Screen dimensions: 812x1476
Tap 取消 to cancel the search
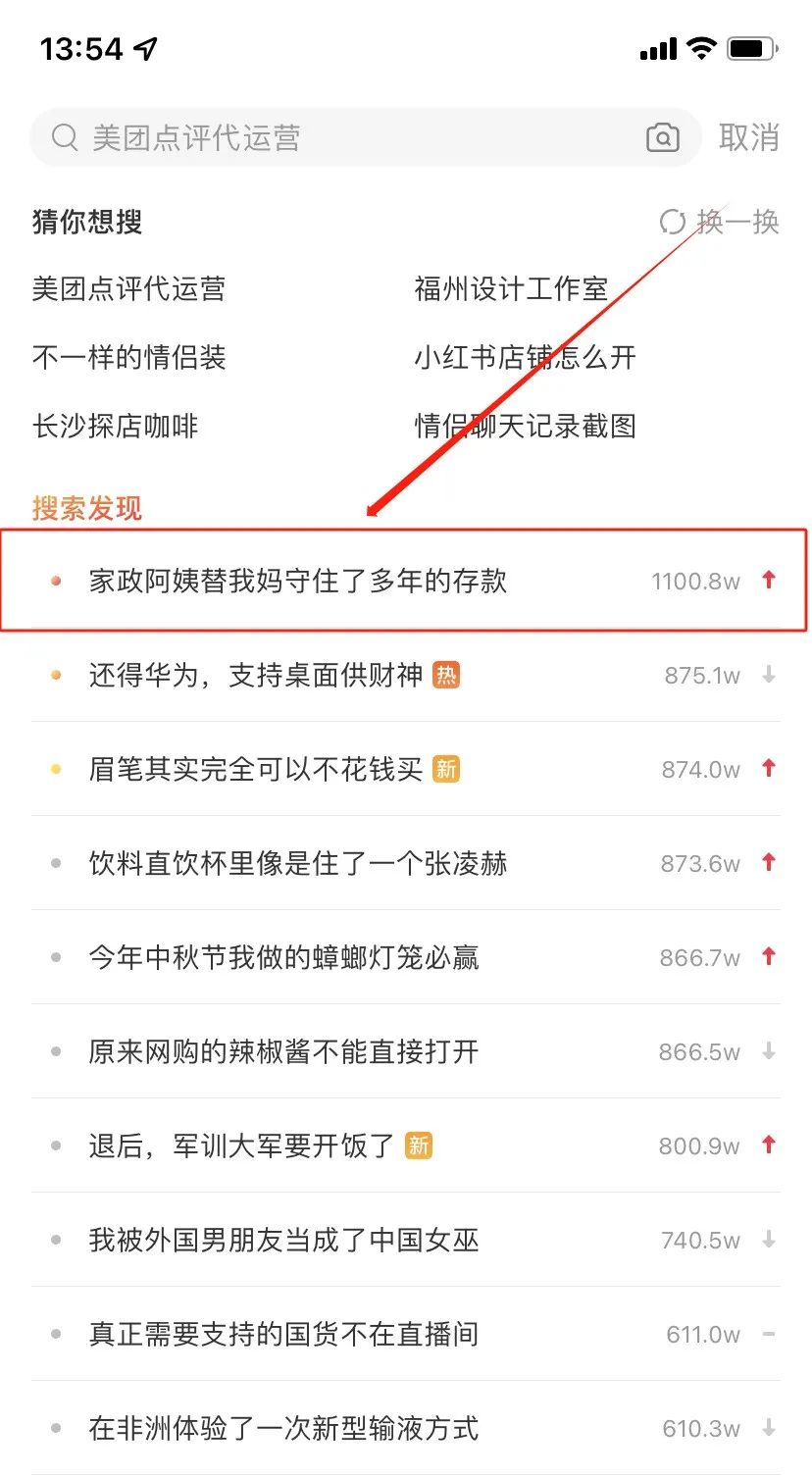(748, 137)
